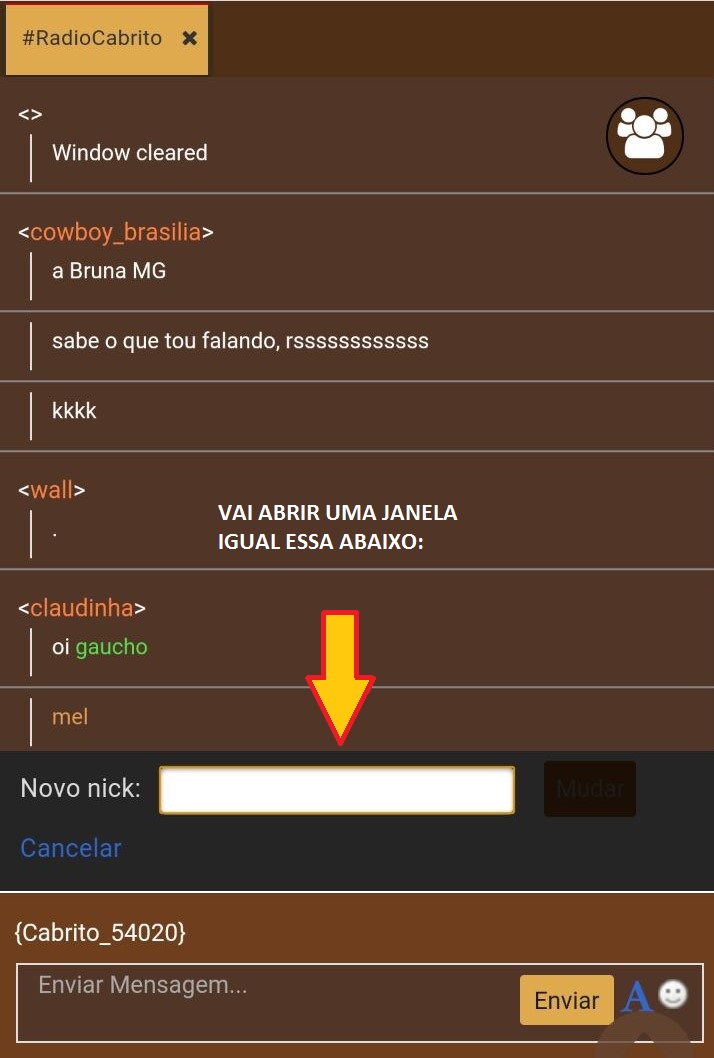Open the channel user list icon
The height and width of the screenshot is (1058, 714).
645,136
